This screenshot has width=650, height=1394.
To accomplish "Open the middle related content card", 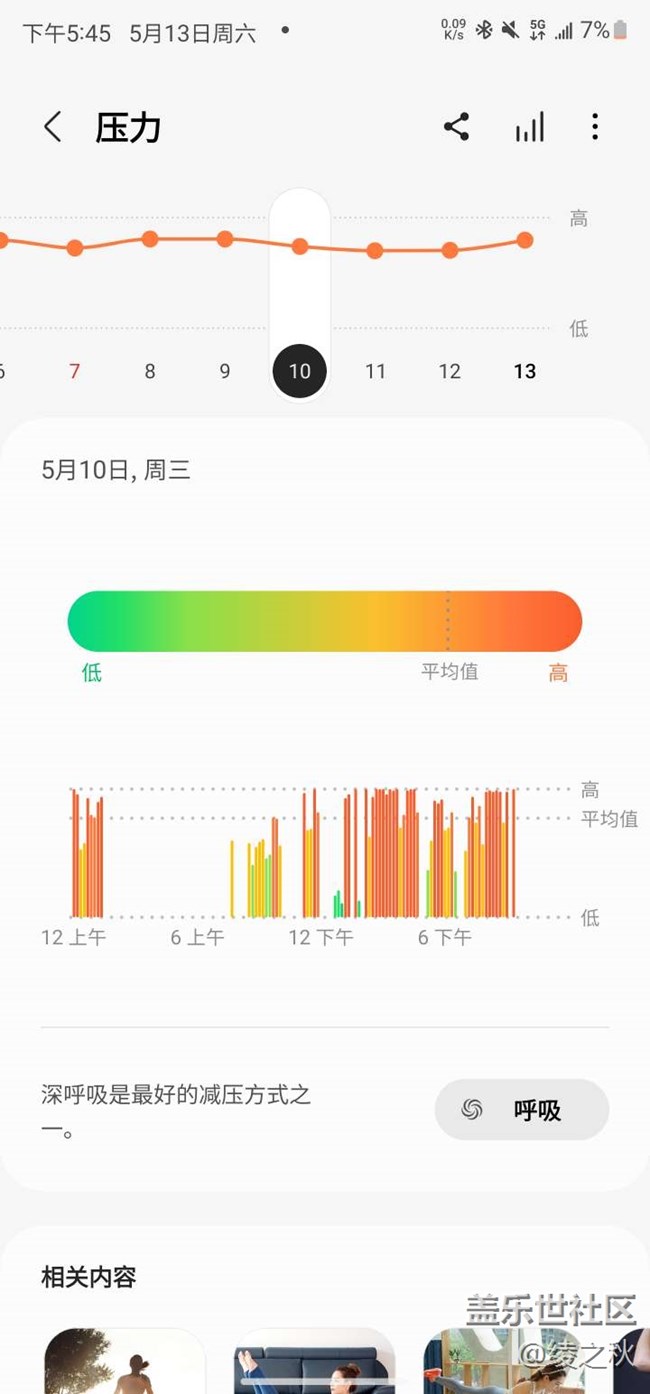I will click(314, 1360).
